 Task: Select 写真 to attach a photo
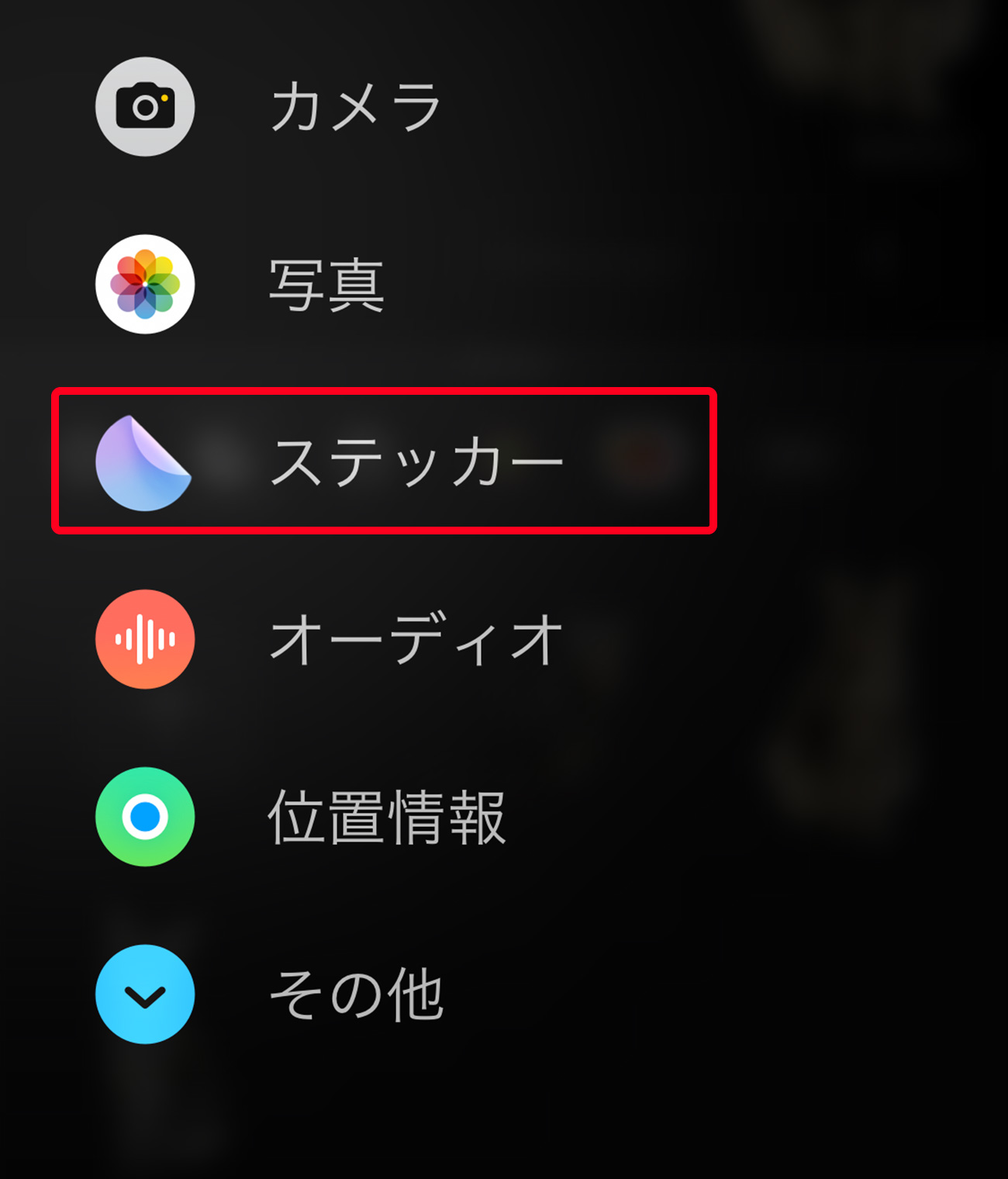click(x=145, y=285)
